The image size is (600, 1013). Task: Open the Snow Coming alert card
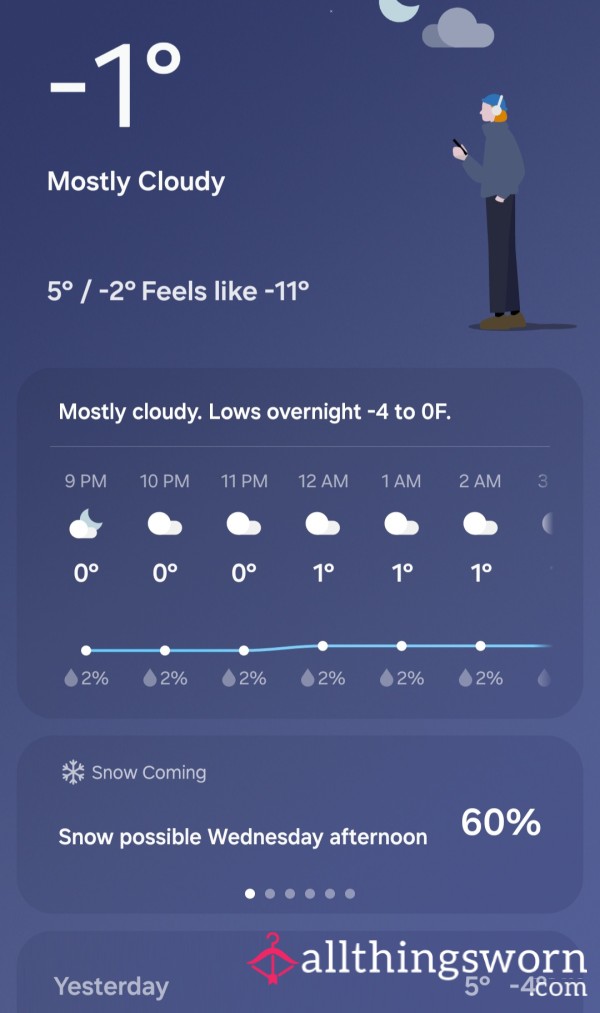coord(300,824)
